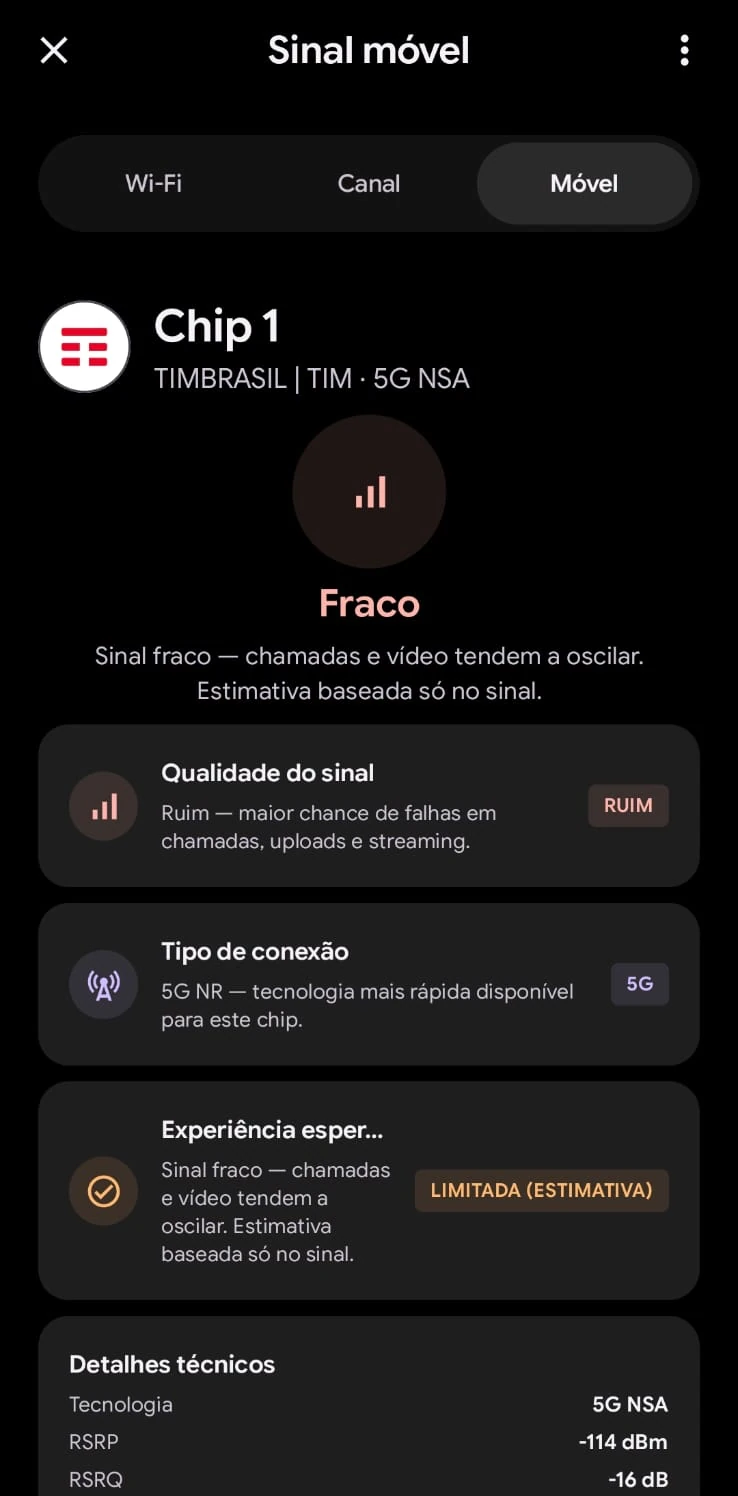Switch to the Canal tab

(x=369, y=184)
